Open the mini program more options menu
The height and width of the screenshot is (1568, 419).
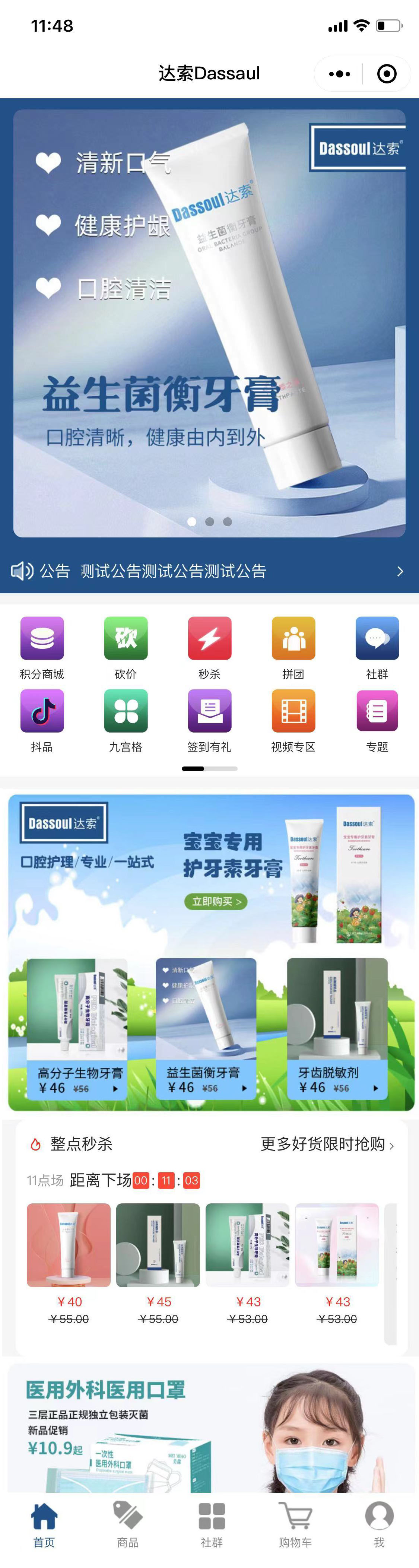(339, 74)
